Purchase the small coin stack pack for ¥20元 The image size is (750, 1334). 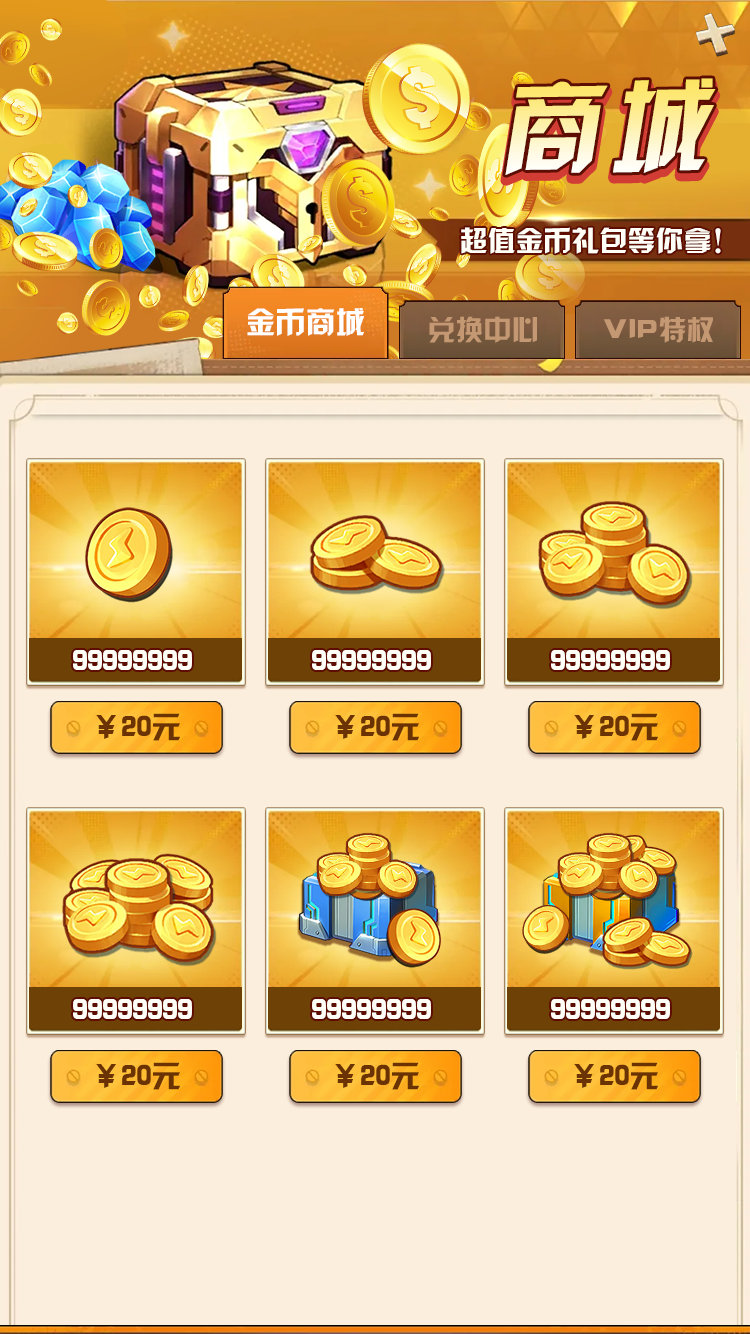pyautogui.click(x=614, y=728)
